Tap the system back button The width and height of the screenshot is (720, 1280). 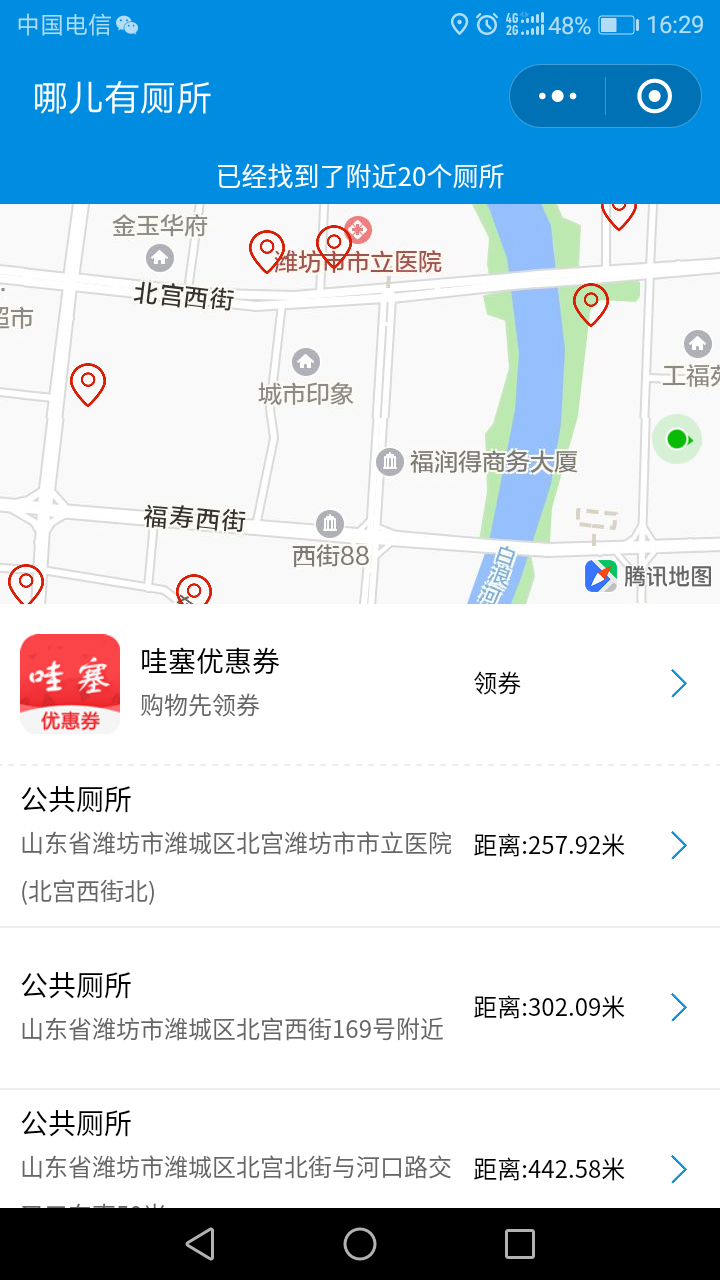pos(200,1244)
